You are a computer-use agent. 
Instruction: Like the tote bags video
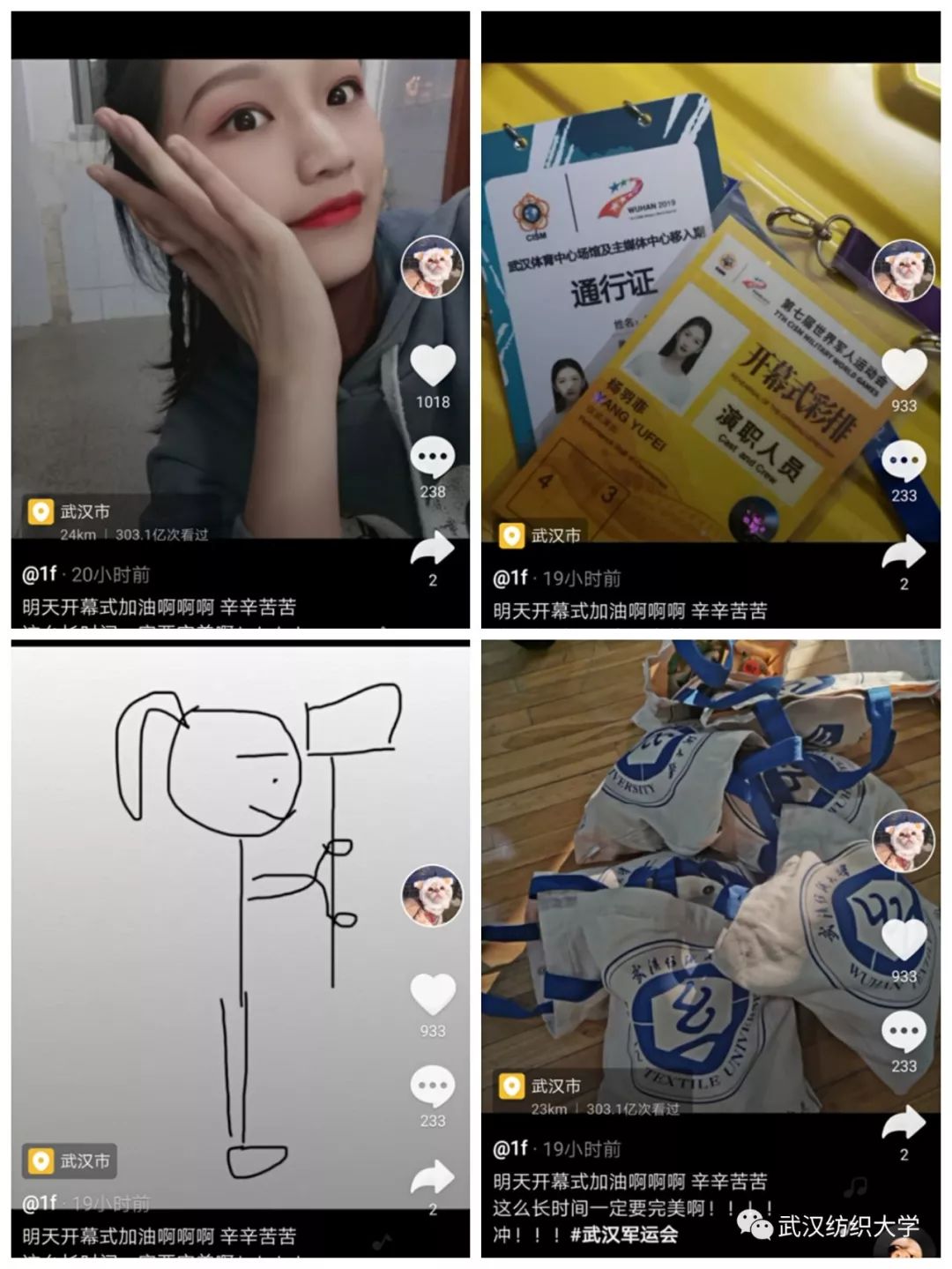point(901,959)
